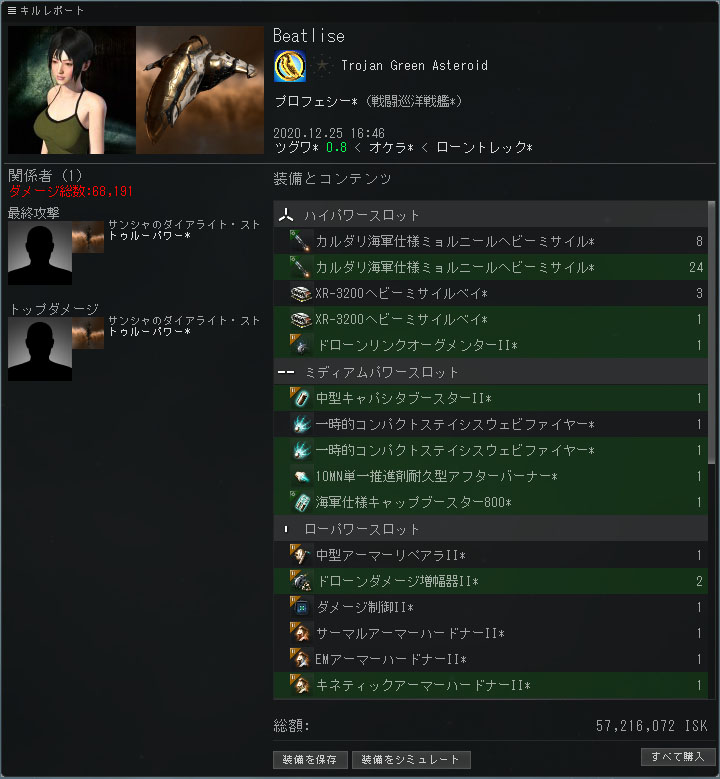Select the キネティックアーマーハードナーII row
The image size is (720, 779).
tap(490, 685)
